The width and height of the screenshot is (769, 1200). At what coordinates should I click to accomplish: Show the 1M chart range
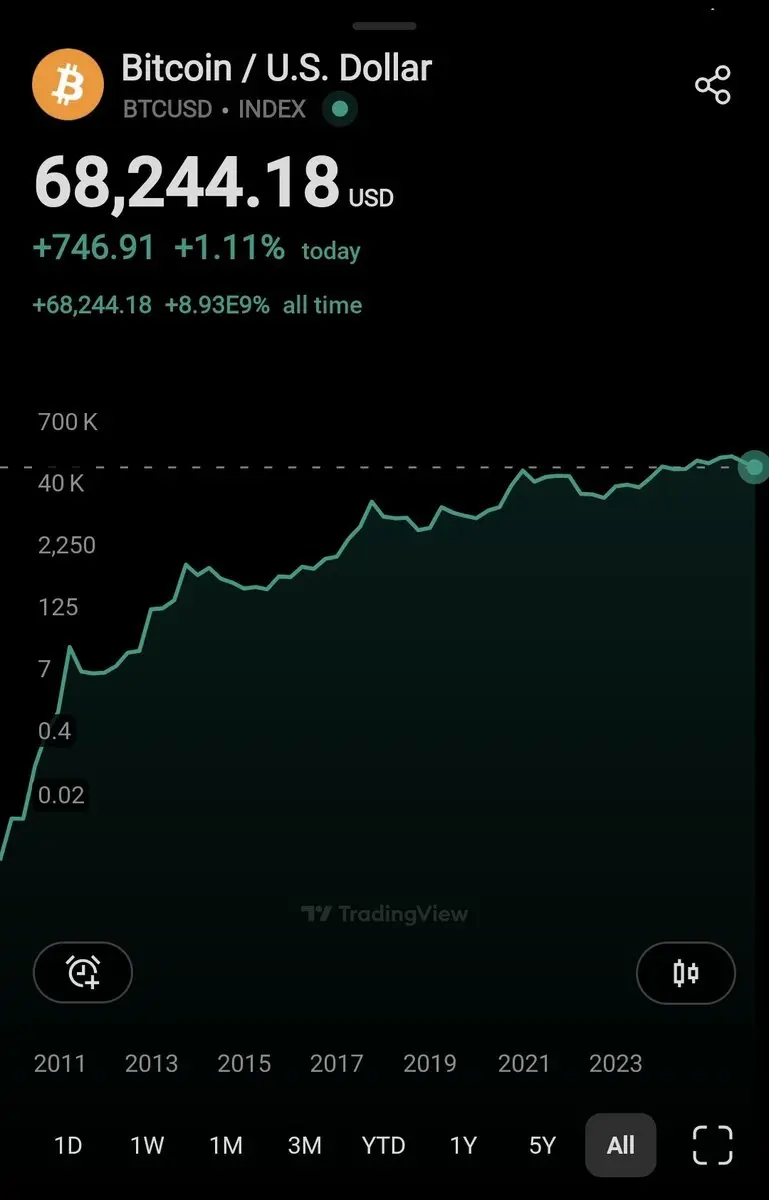[226, 1145]
